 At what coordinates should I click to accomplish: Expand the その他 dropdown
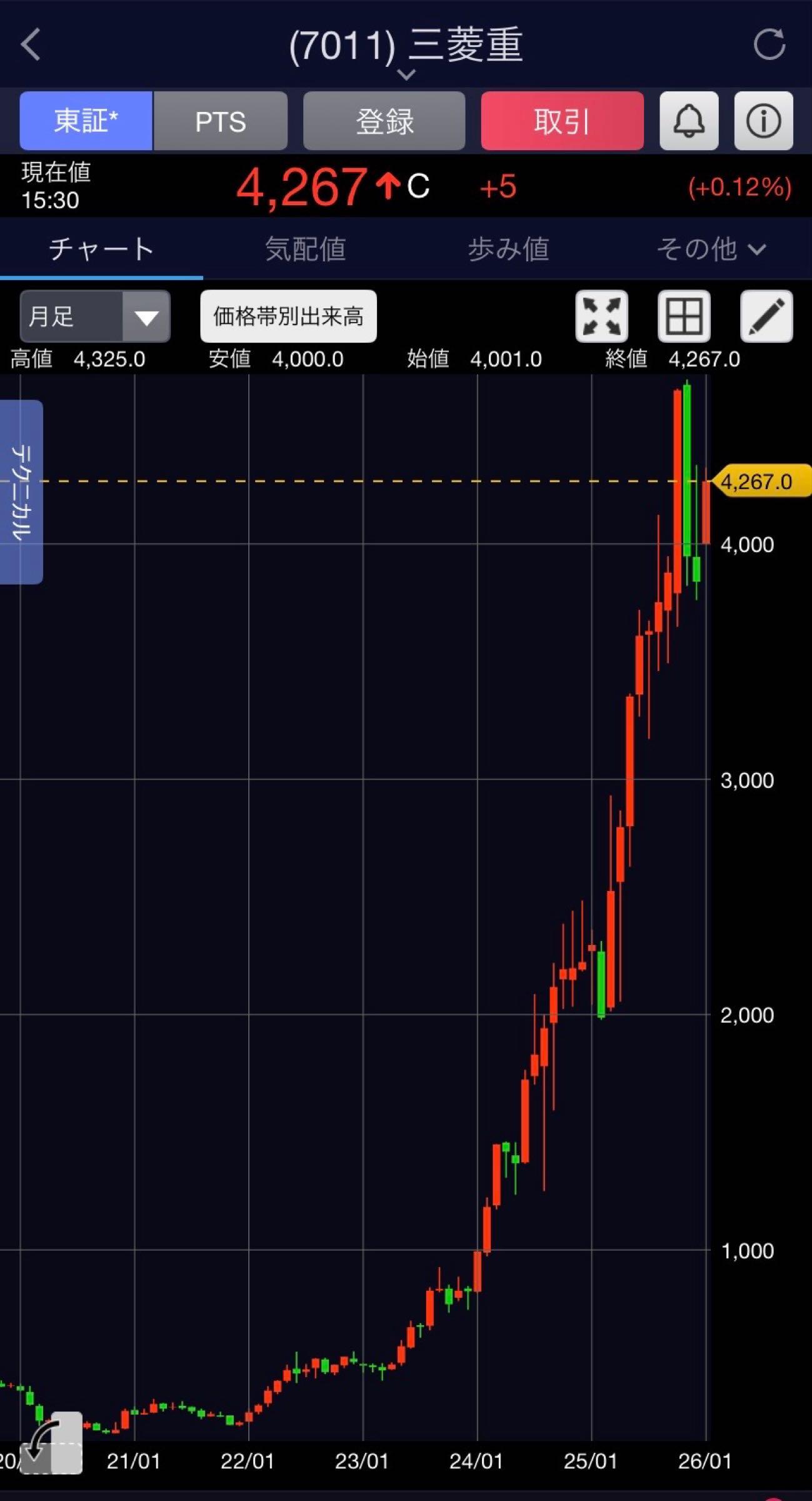pos(711,249)
